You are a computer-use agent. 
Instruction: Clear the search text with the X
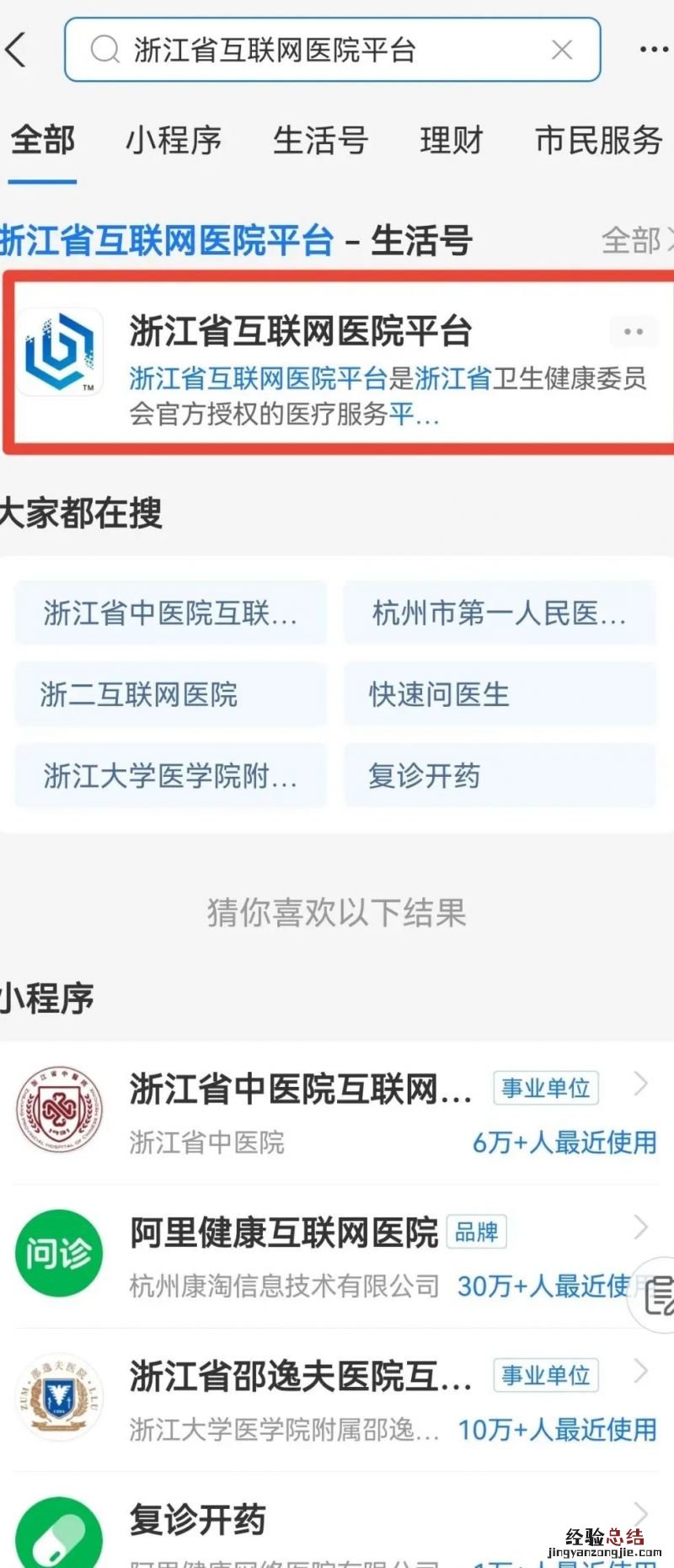click(x=562, y=51)
